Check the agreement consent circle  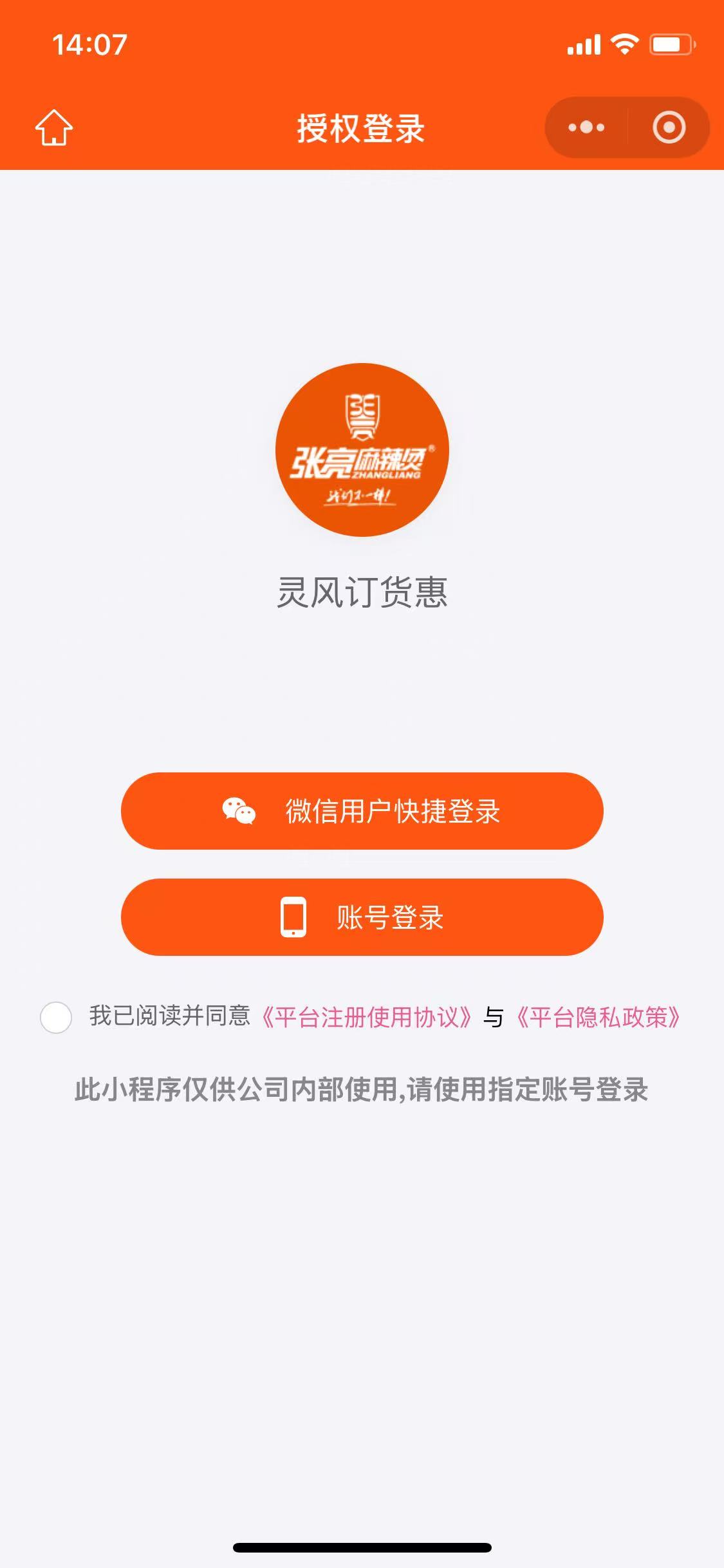click(56, 1018)
